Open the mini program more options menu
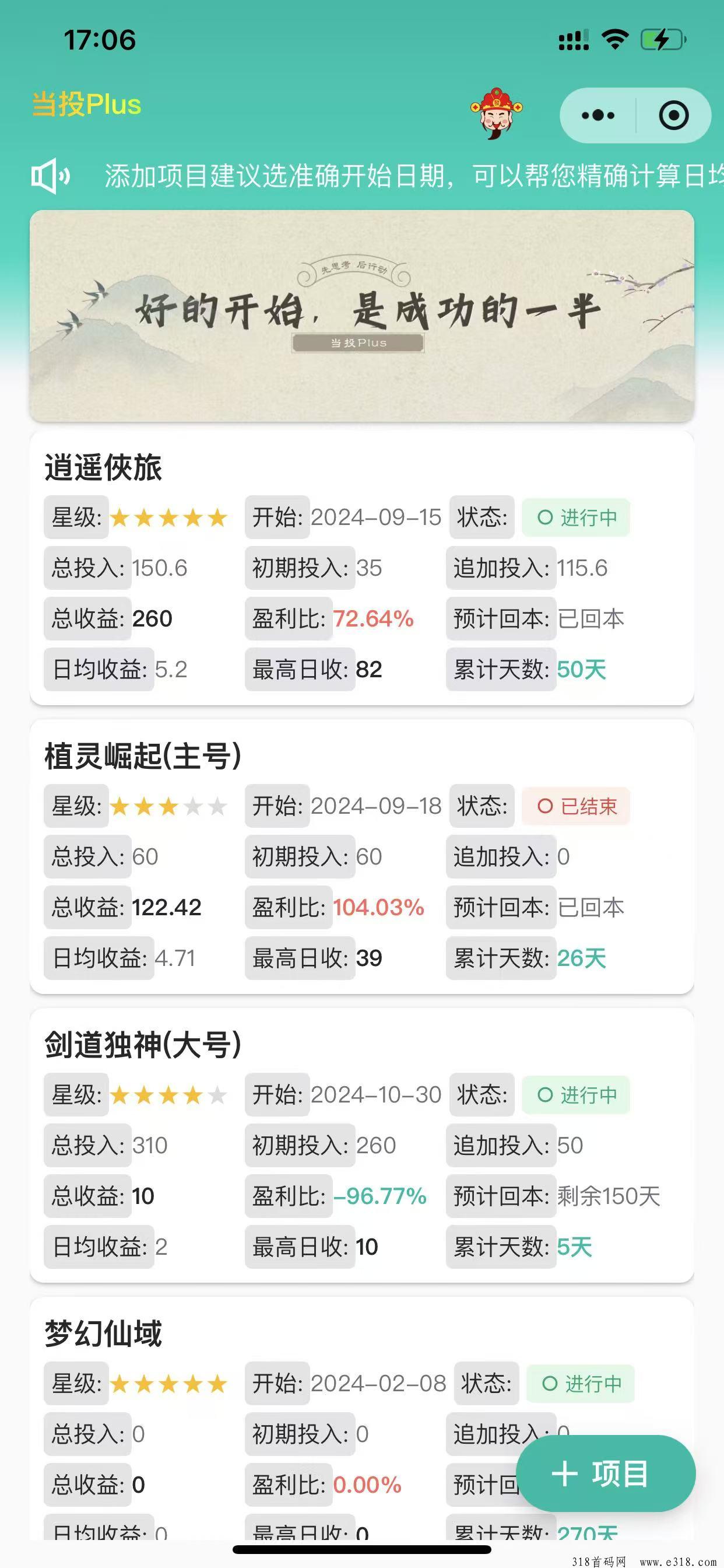 [x=598, y=116]
